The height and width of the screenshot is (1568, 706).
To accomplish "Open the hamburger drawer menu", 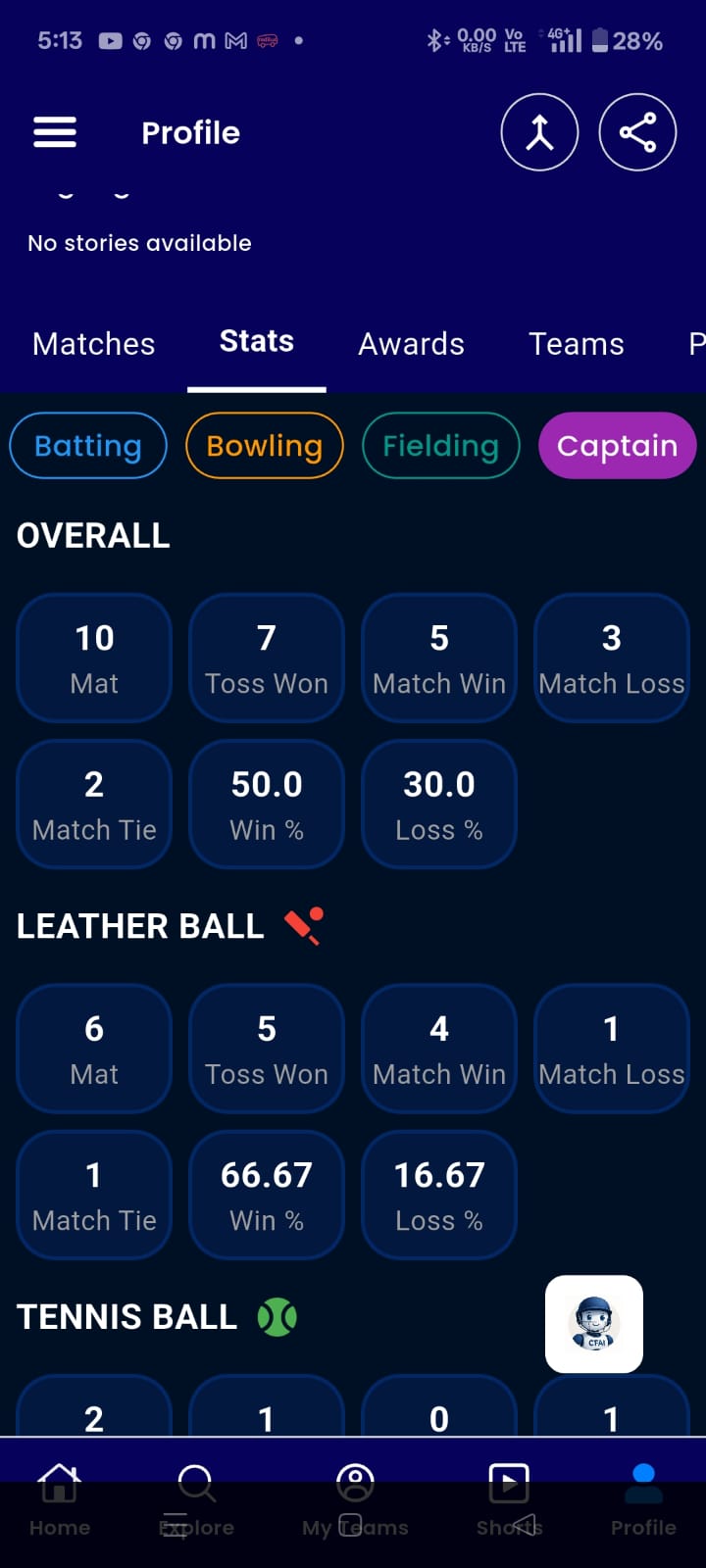I will click(55, 132).
